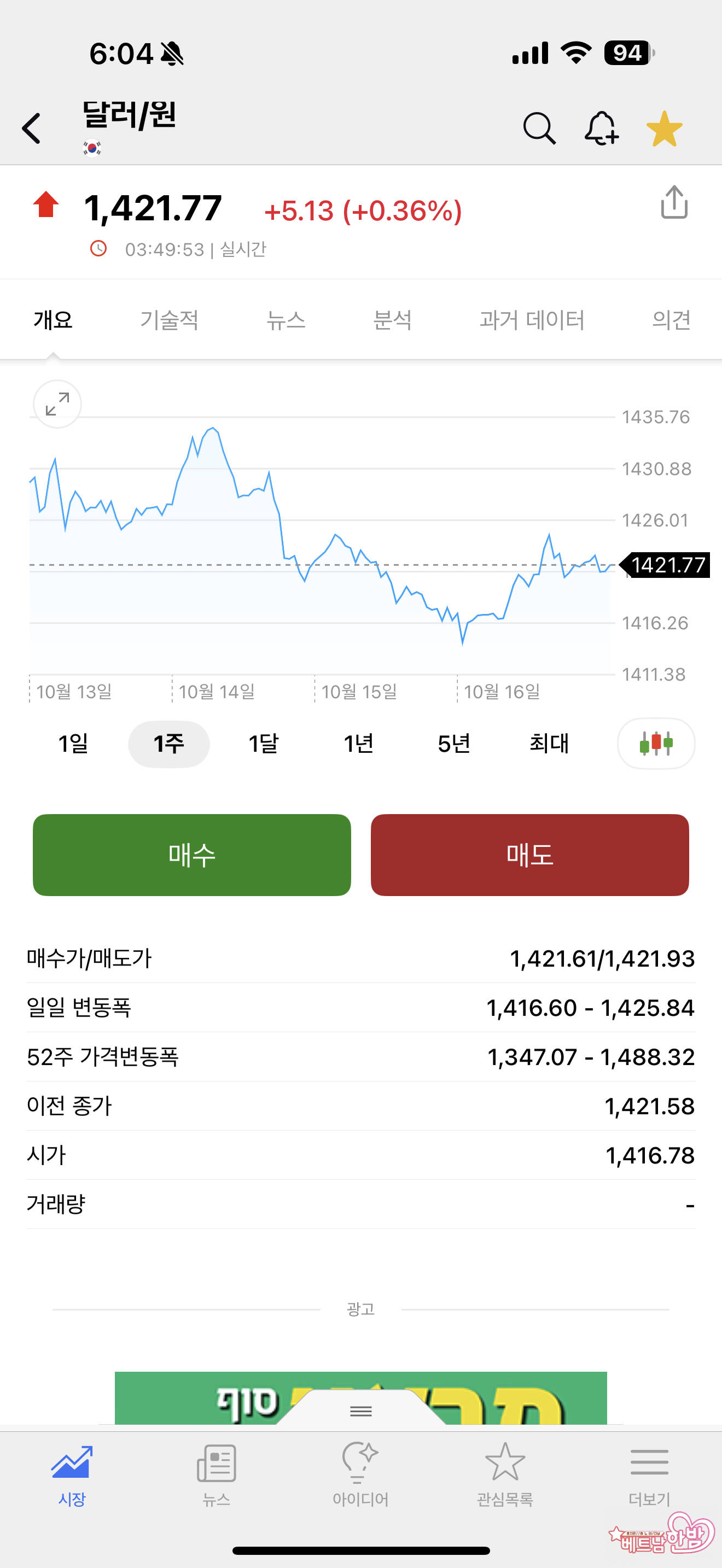Image resolution: width=722 pixels, height=1568 pixels.
Task: Select the 1일 chart range
Action: click(73, 743)
